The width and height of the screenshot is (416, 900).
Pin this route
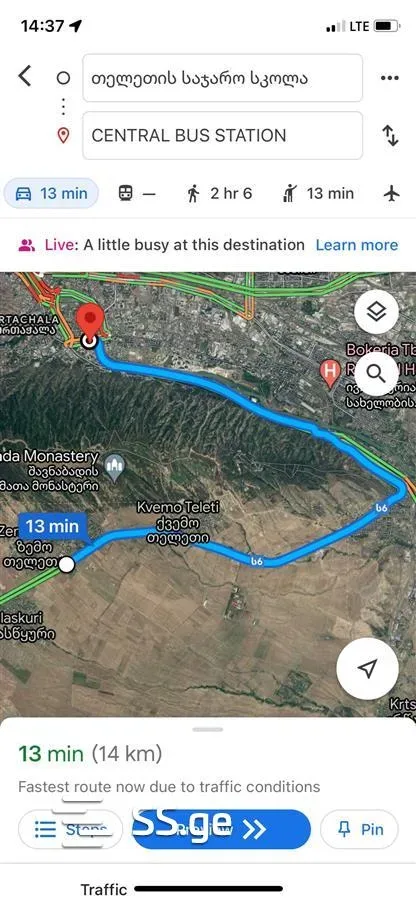click(359, 829)
